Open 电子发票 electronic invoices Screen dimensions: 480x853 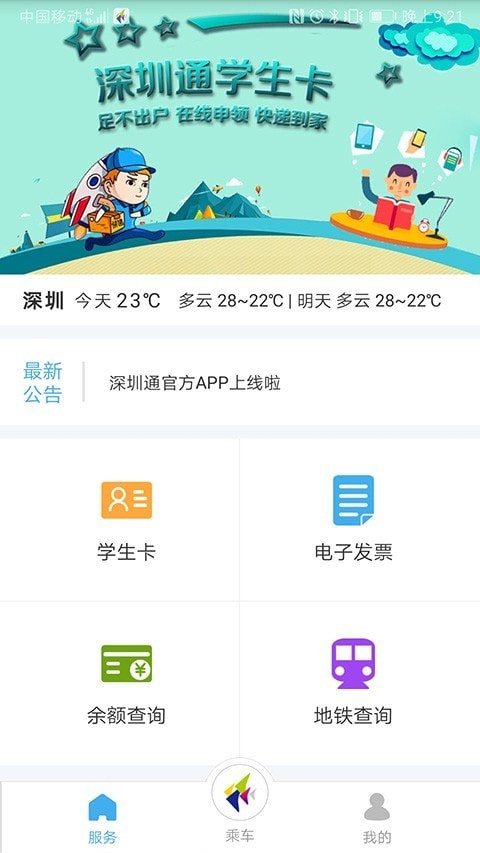click(x=360, y=520)
